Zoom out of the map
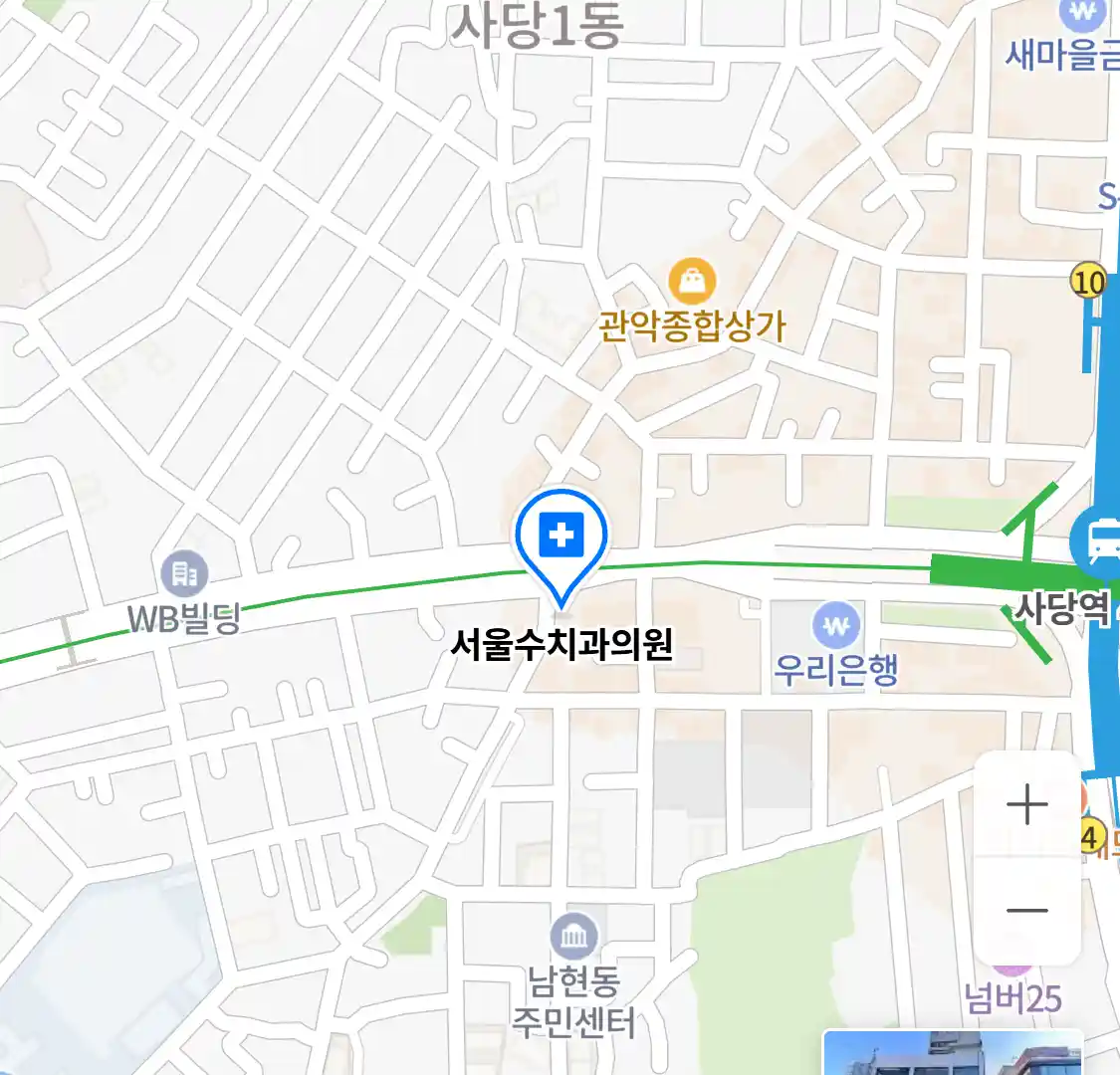Image resolution: width=1120 pixels, height=1075 pixels. point(1027,910)
